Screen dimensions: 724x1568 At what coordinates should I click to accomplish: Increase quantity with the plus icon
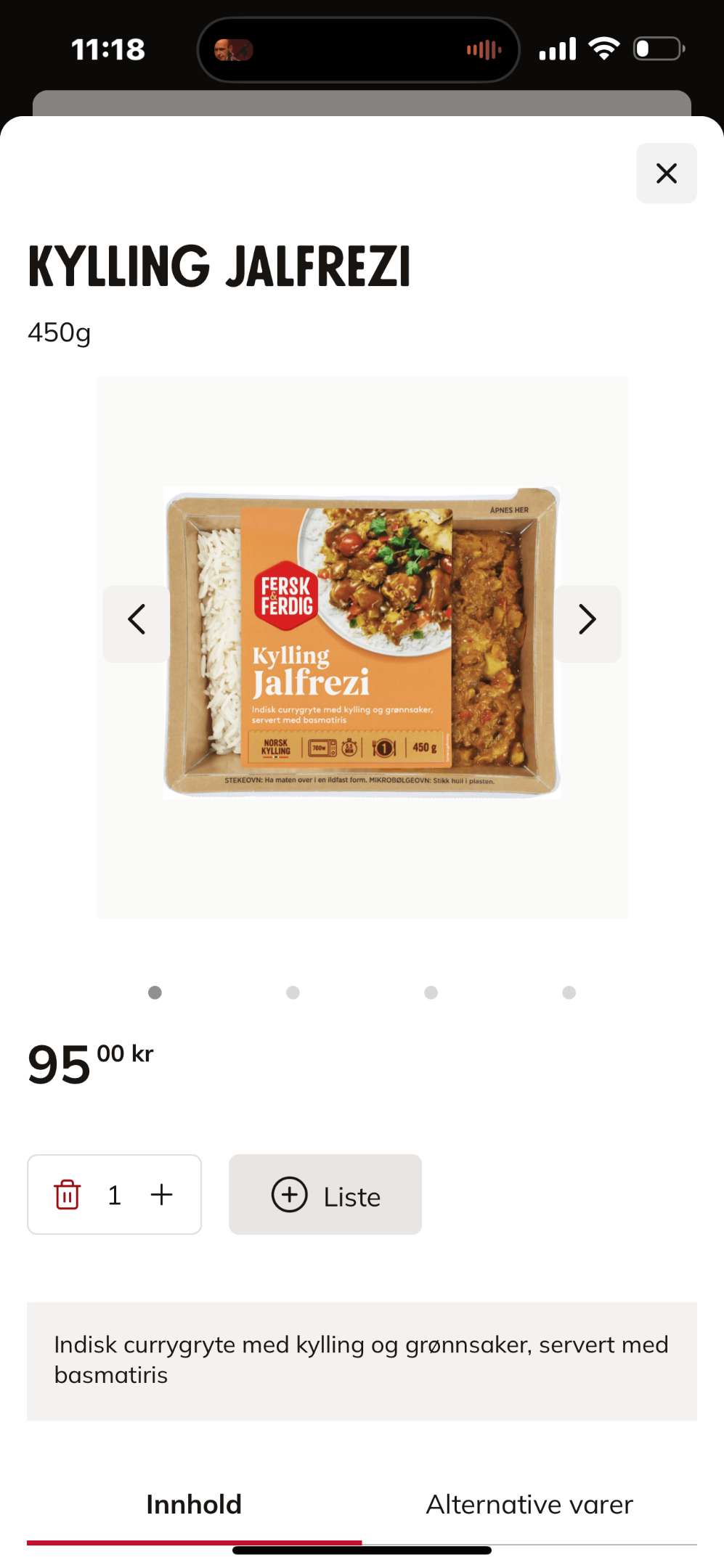(x=161, y=1194)
